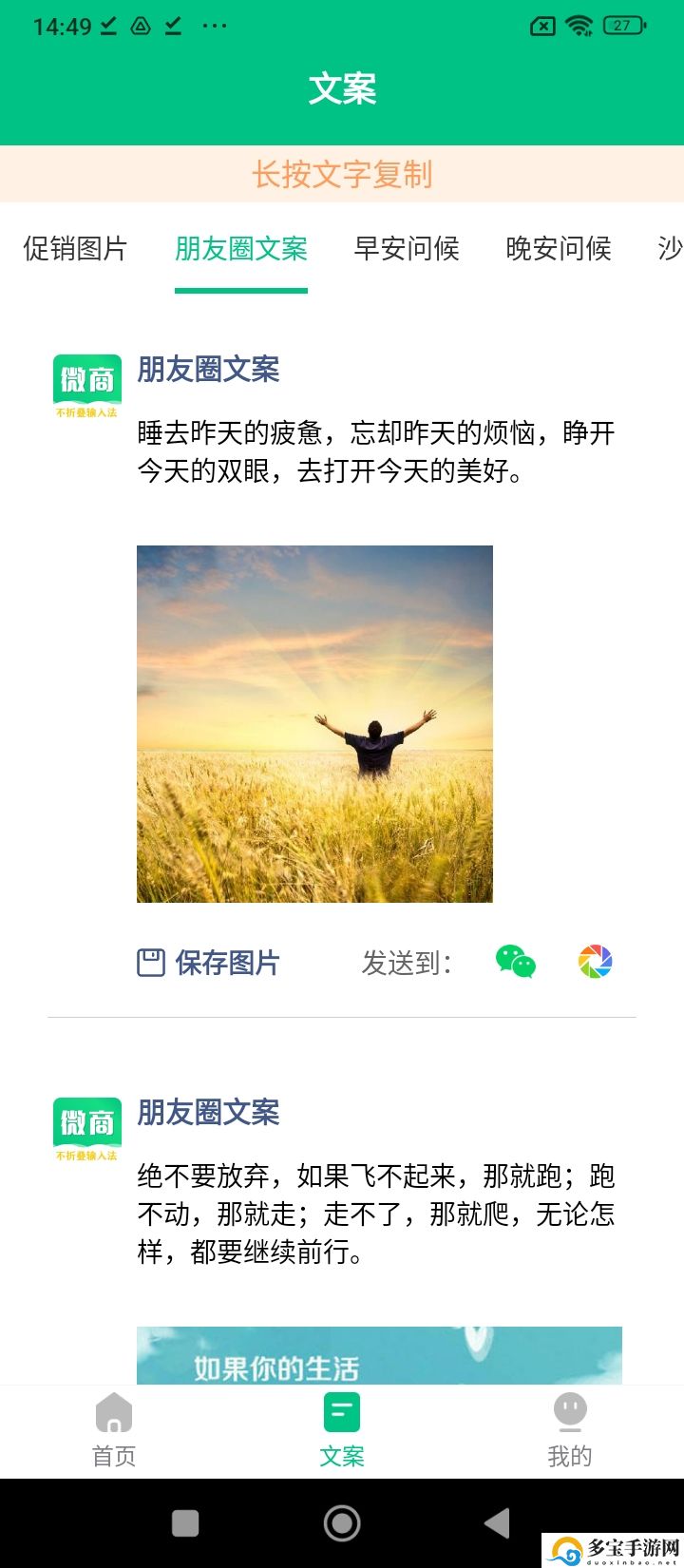Open the 早安问候 tab
Image resolution: width=684 pixels, height=1568 pixels.
click(407, 249)
